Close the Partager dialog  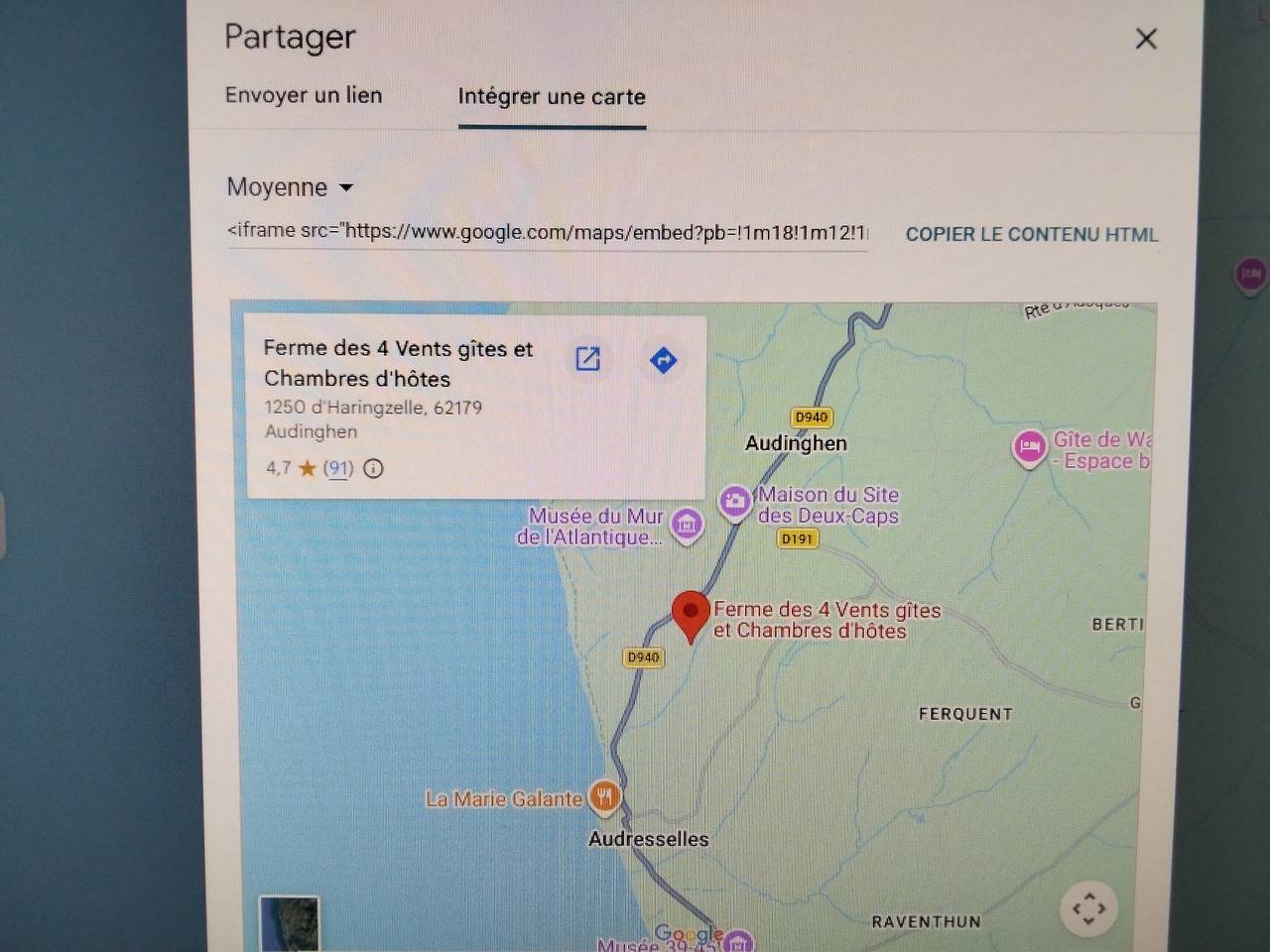(x=1146, y=39)
